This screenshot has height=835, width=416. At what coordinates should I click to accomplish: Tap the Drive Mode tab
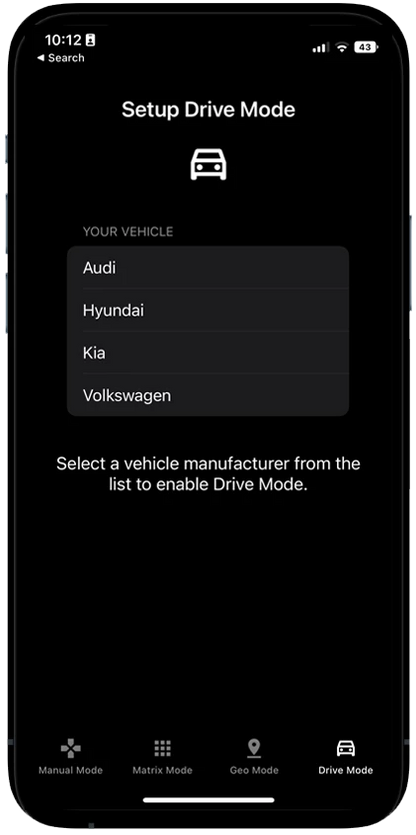pos(346,756)
